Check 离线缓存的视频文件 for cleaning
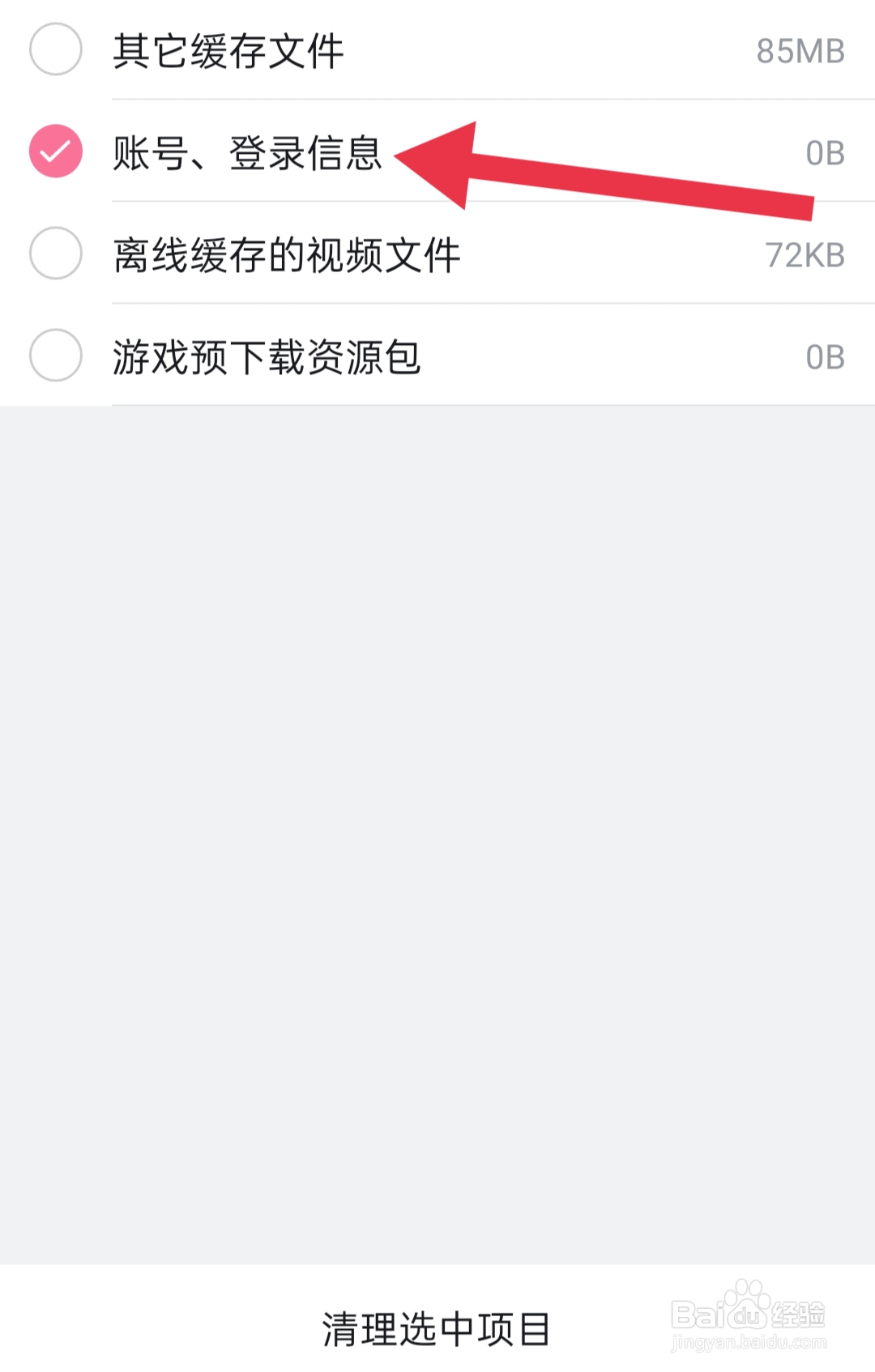The image size is (875, 1372). coord(55,254)
